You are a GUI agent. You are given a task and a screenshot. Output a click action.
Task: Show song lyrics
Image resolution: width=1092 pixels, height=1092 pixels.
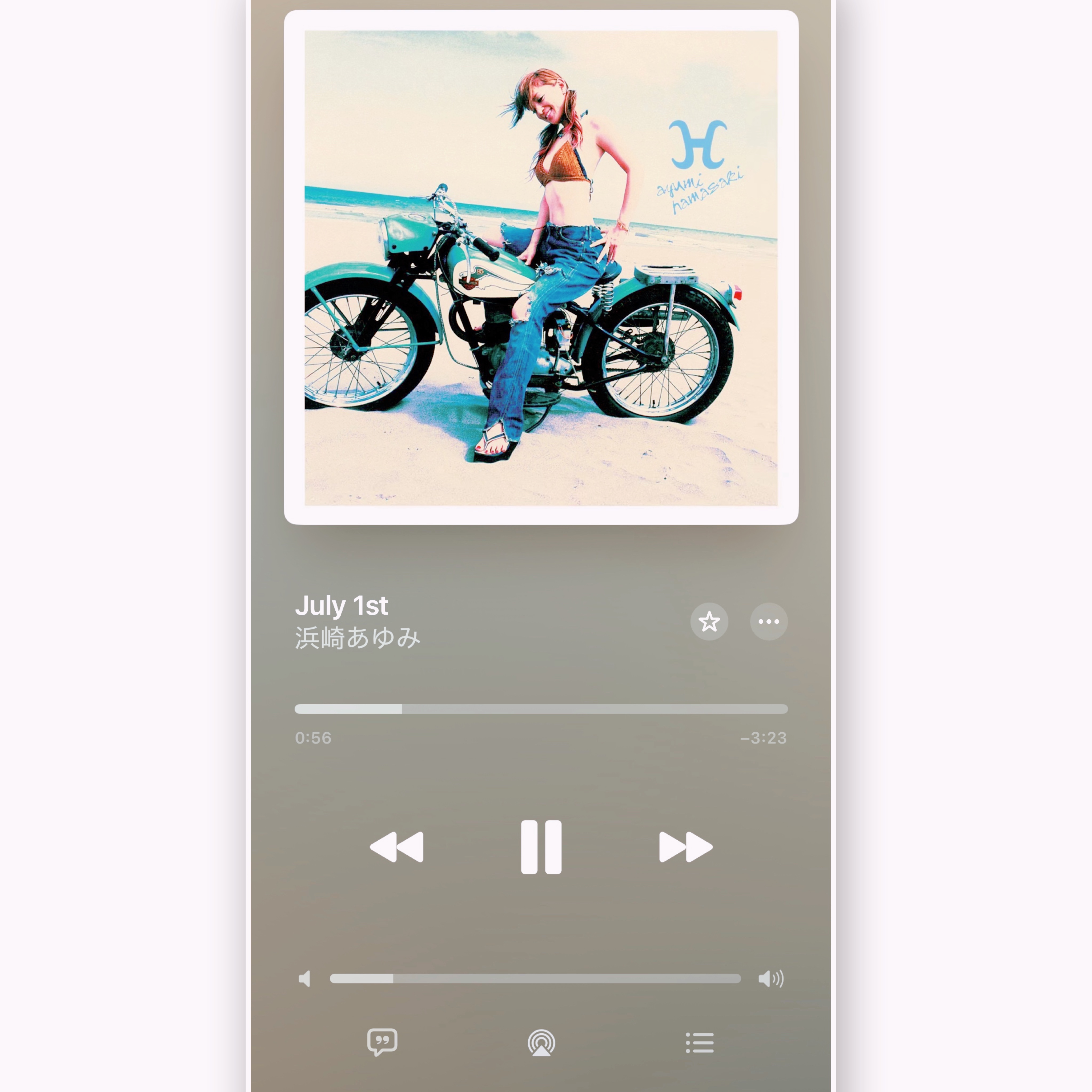coord(382,1042)
